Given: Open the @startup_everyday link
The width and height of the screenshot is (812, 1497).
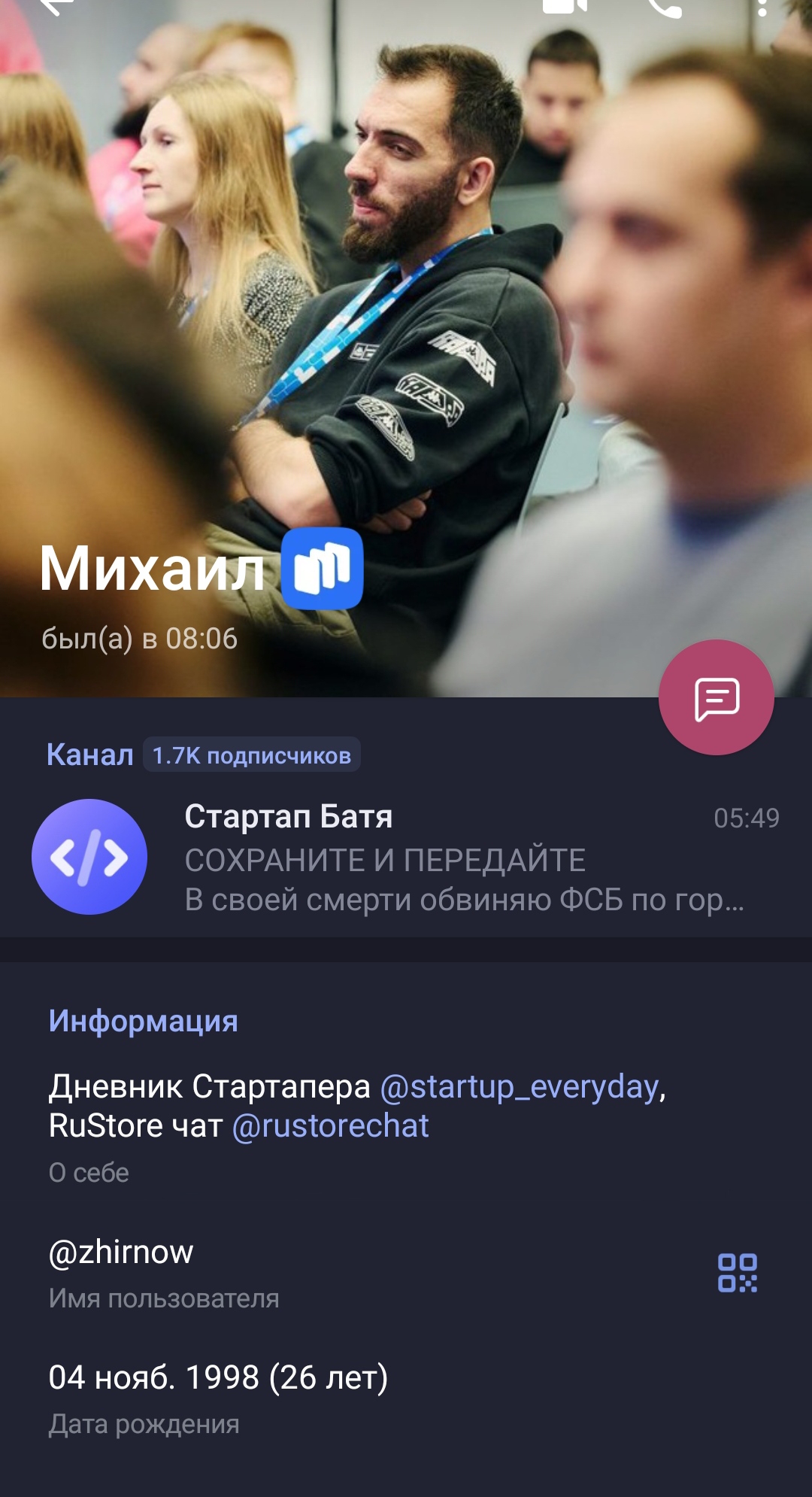Looking at the screenshot, I should tap(520, 1087).
